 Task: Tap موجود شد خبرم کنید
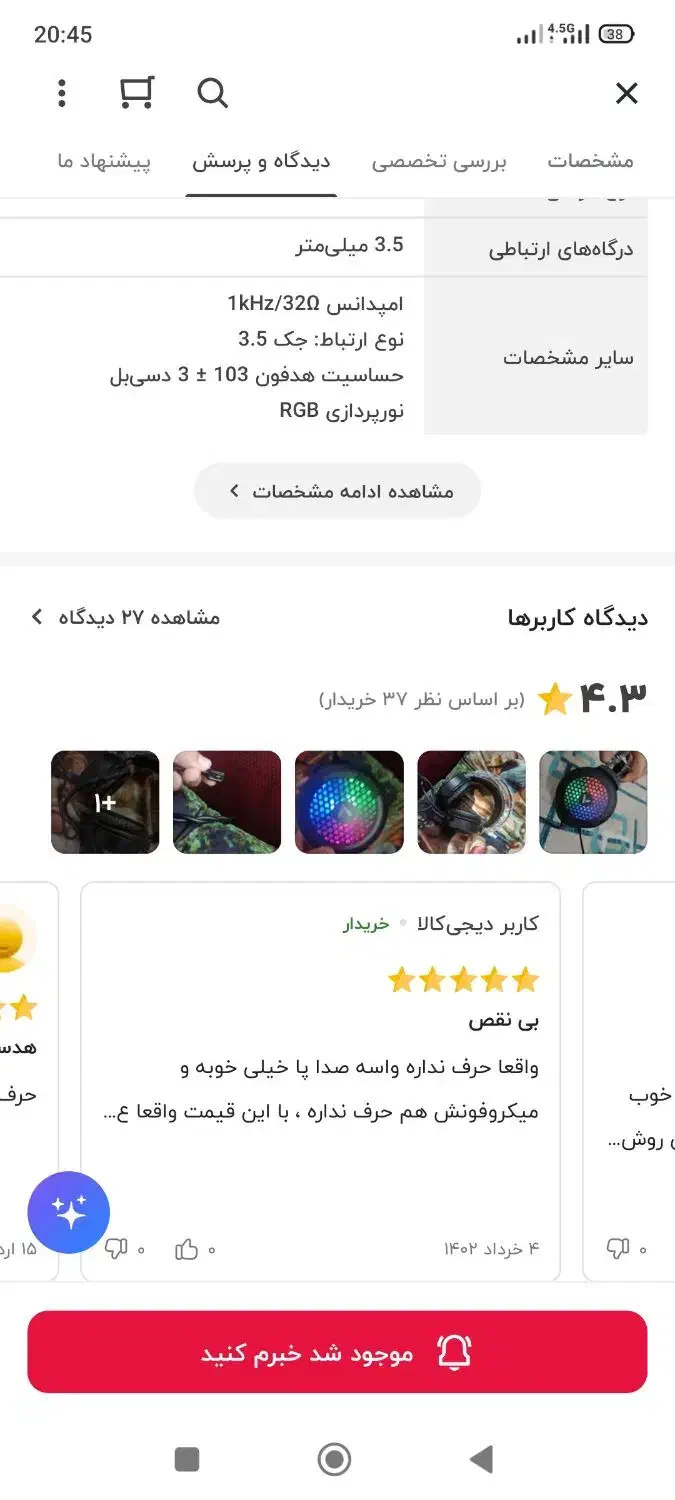pyautogui.click(x=337, y=1352)
